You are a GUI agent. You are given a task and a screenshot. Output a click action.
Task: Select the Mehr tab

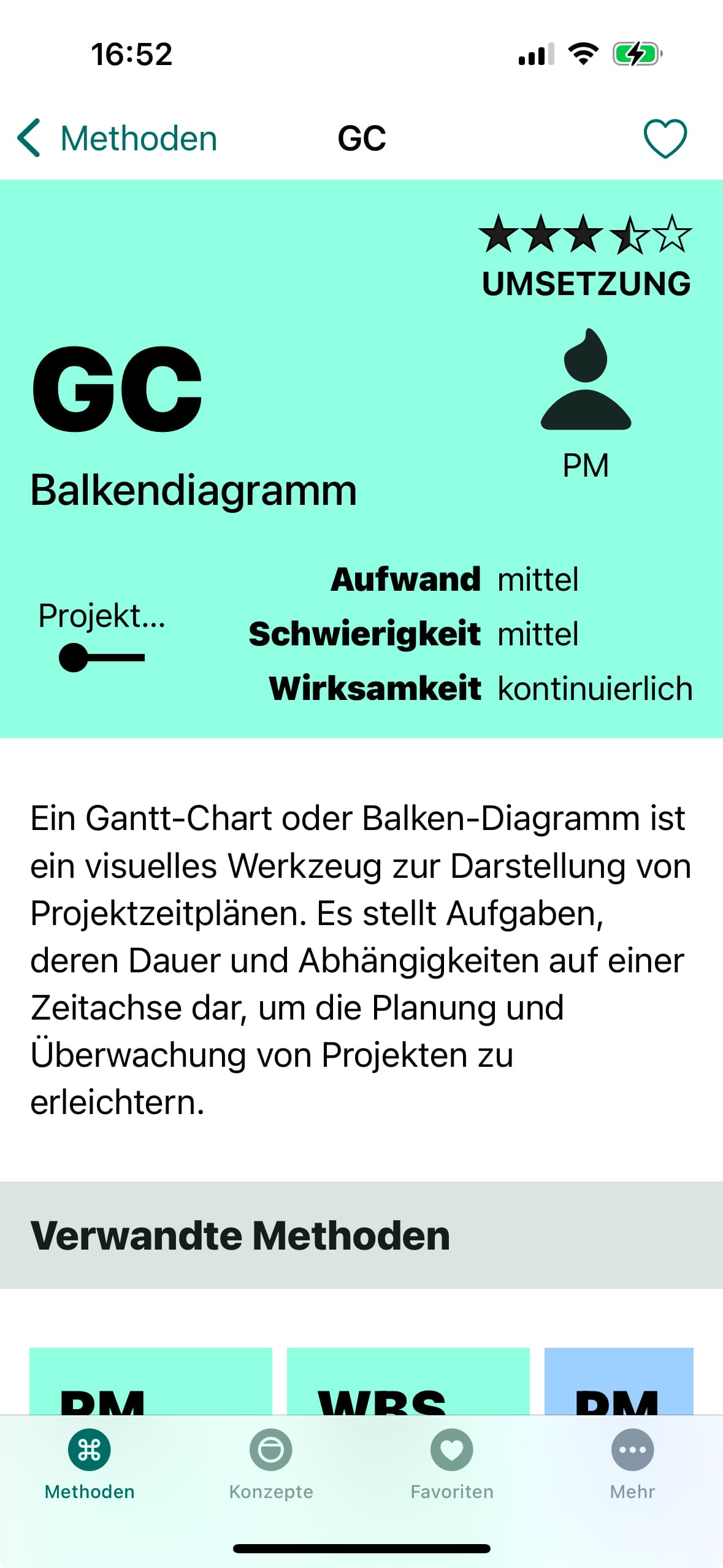632,1464
